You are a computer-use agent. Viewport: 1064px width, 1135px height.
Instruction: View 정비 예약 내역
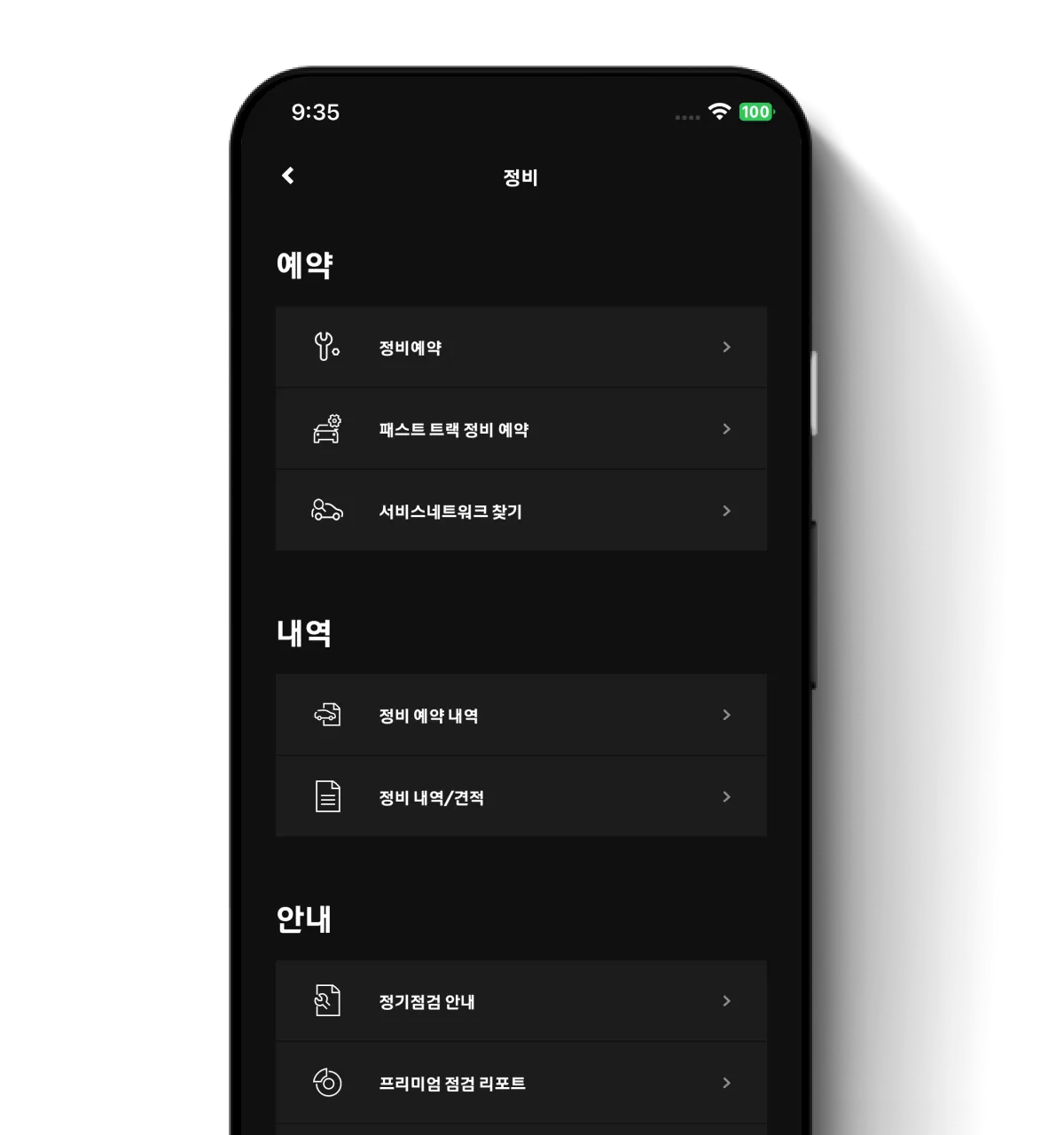[x=520, y=715]
